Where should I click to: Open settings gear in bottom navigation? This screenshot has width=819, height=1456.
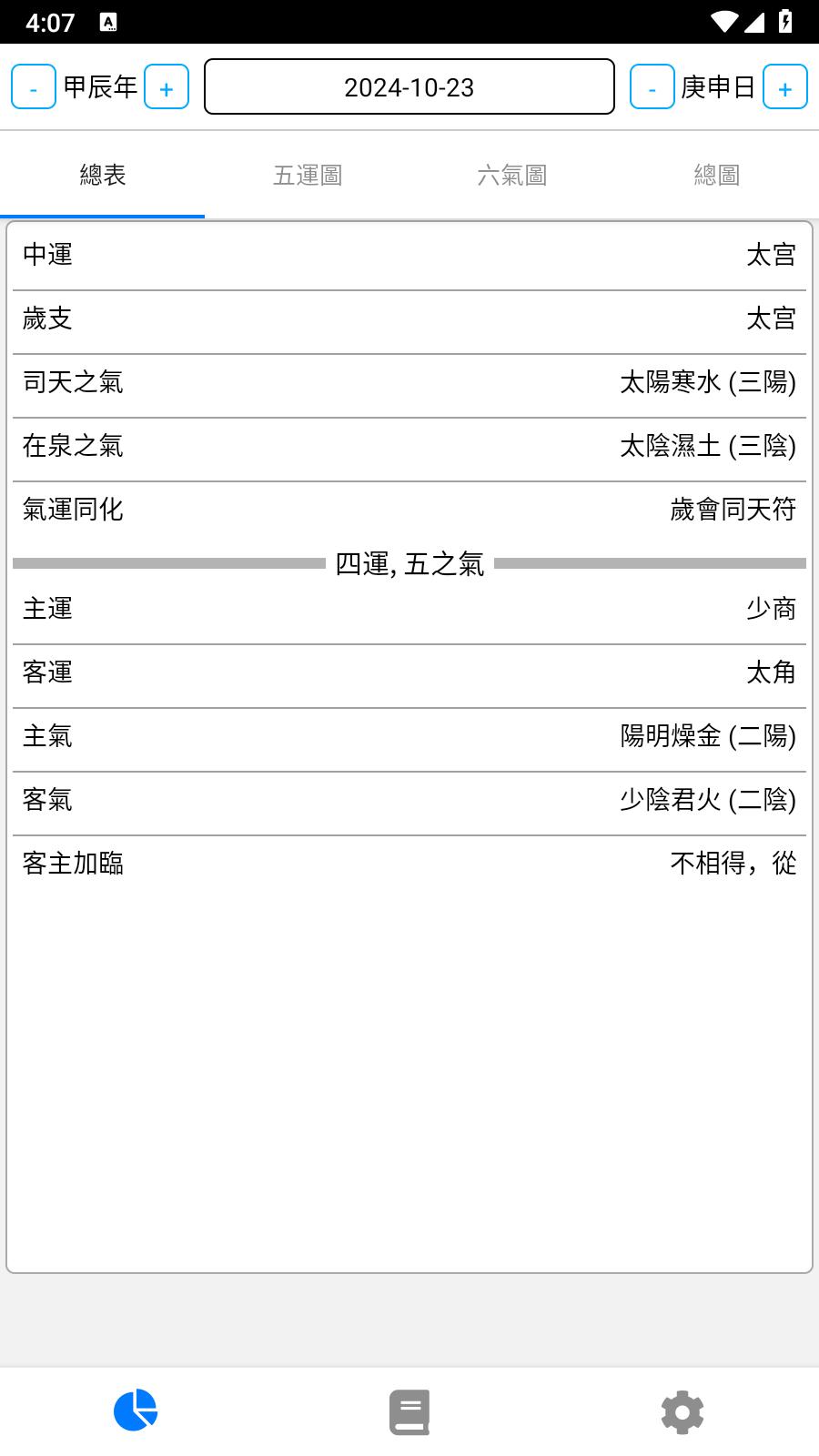tap(682, 1411)
